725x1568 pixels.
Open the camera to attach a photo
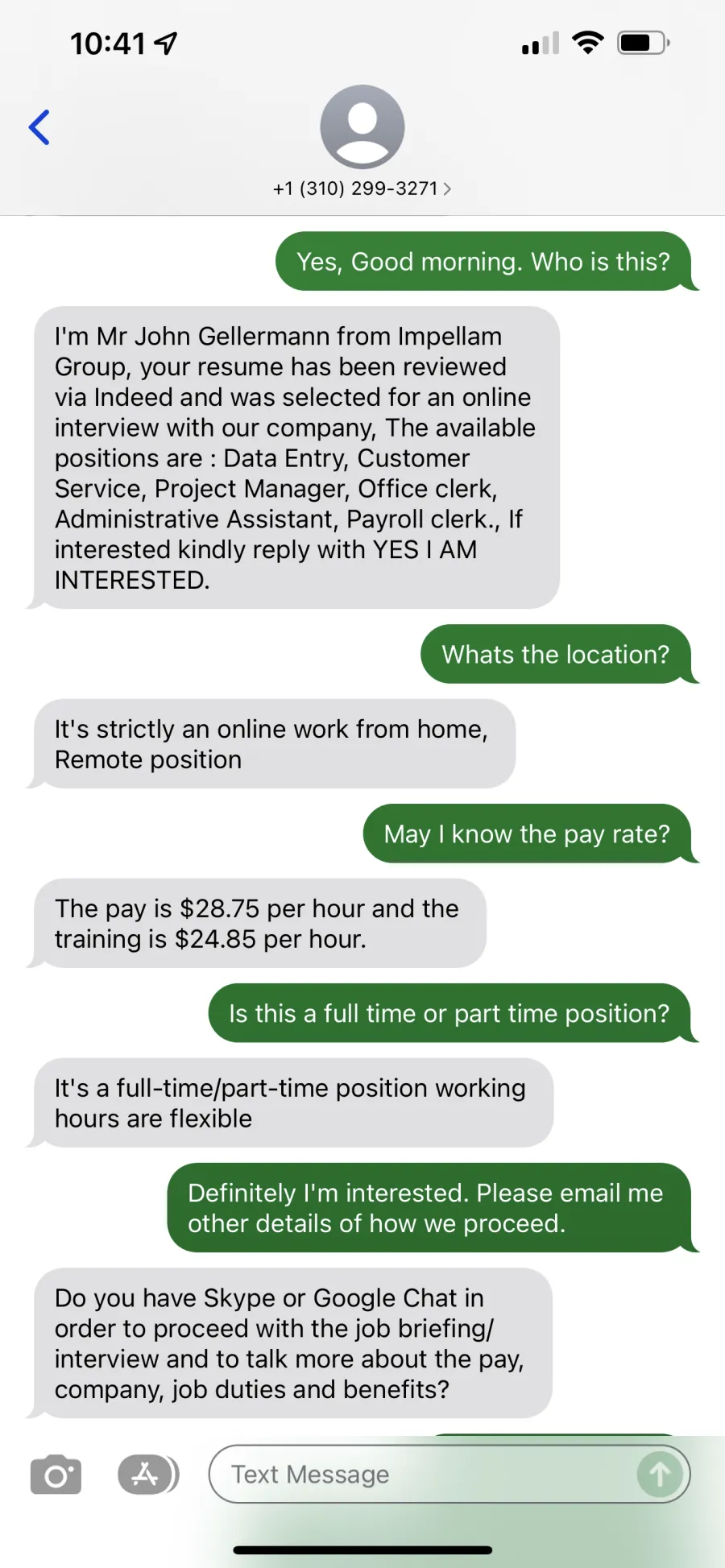tap(56, 1475)
